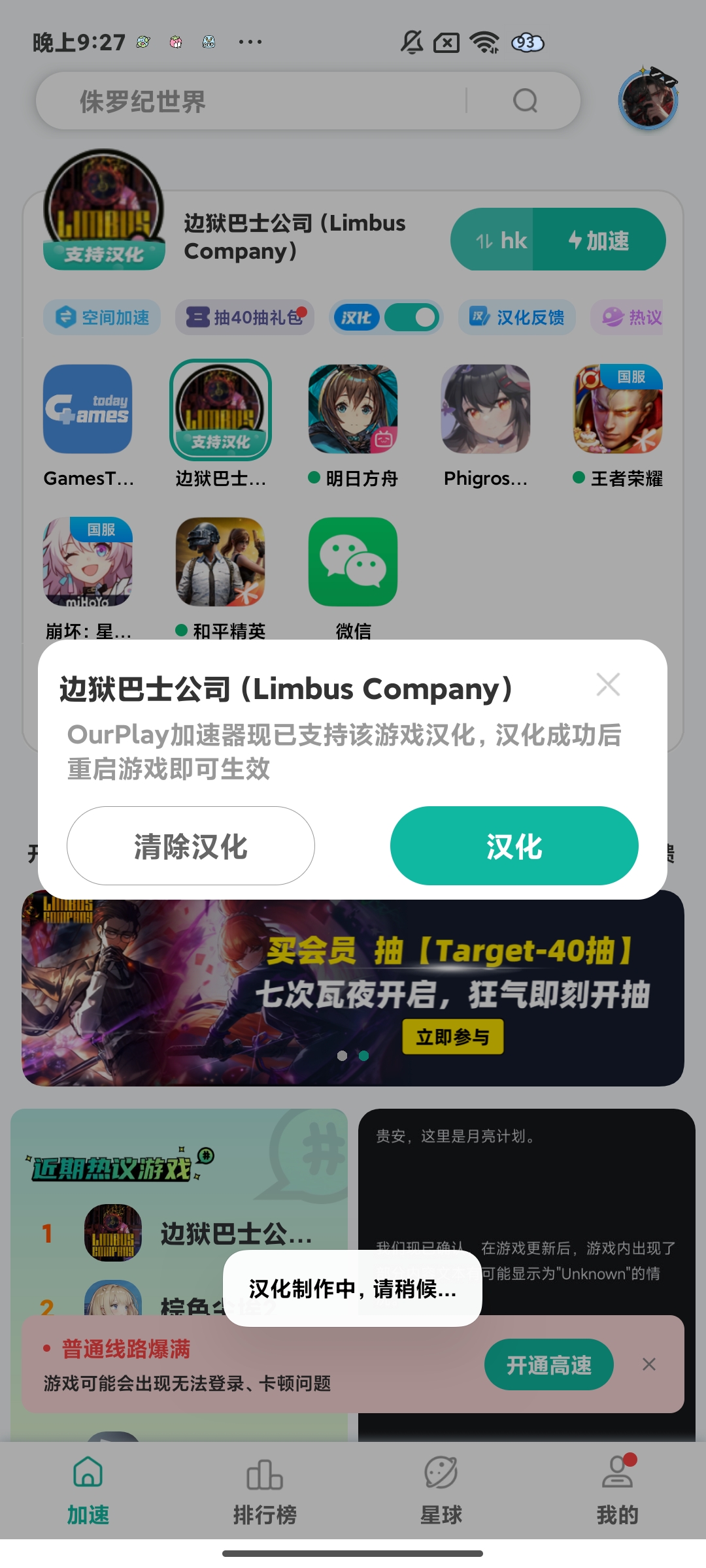Open the profile avatar
The width and height of the screenshot is (706, 1568).
(x=647, y=99)
